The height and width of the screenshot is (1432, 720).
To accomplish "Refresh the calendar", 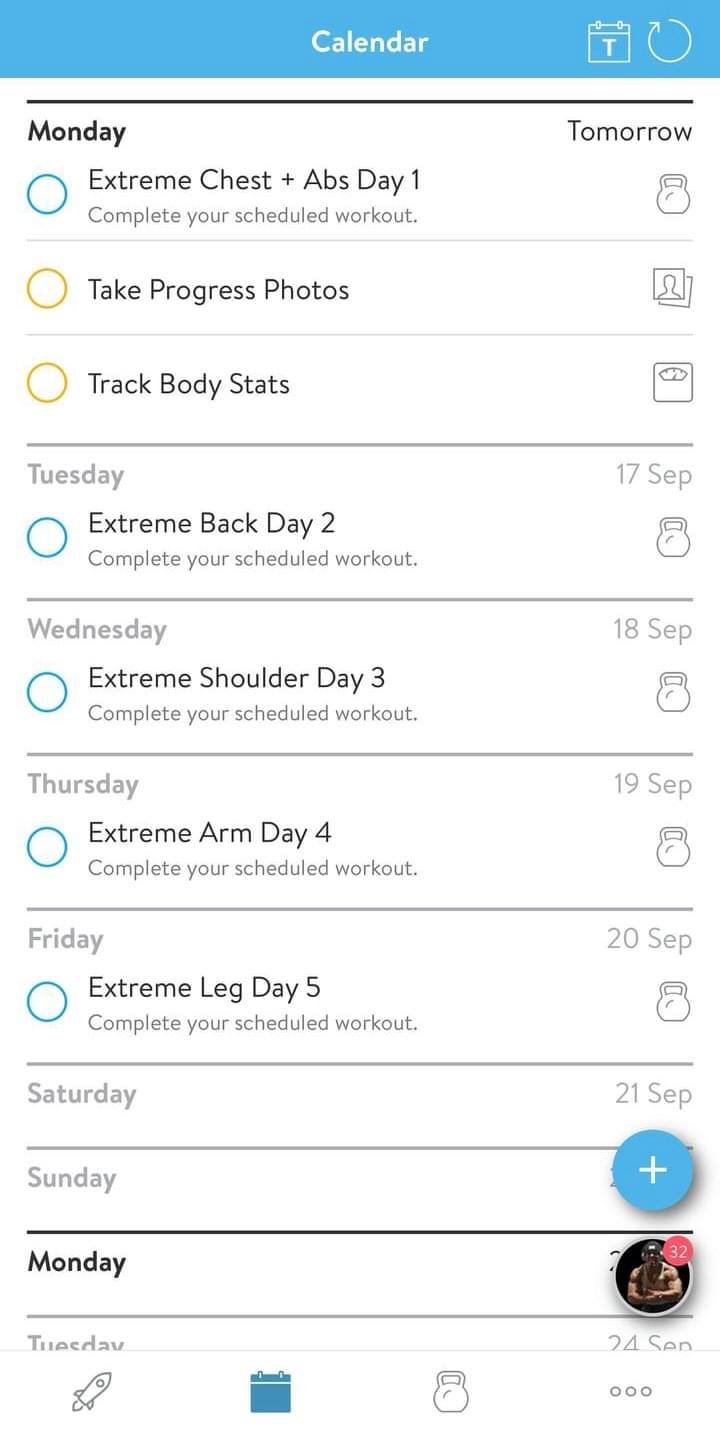I will tap(669, 42).
